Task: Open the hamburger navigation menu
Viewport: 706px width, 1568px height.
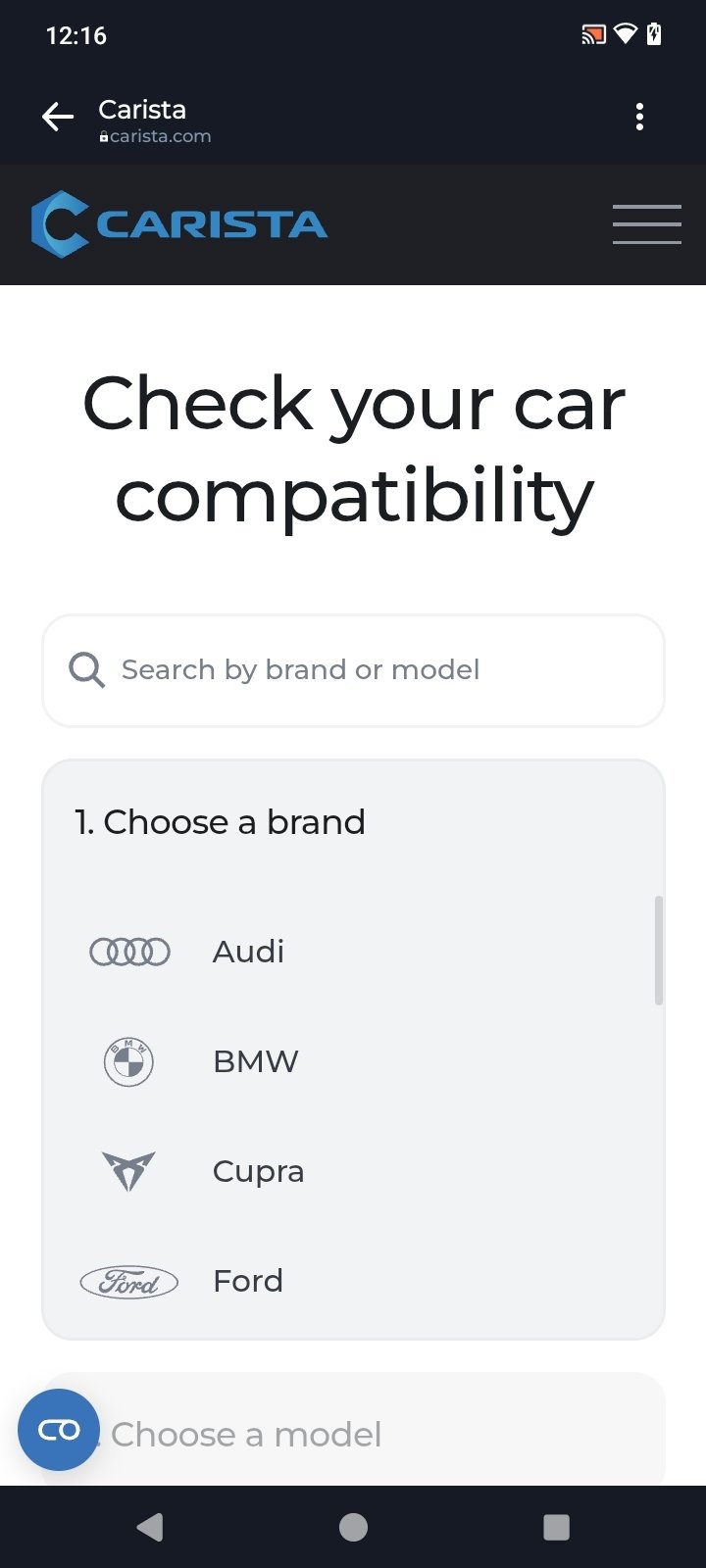Action: coord(646,224)
